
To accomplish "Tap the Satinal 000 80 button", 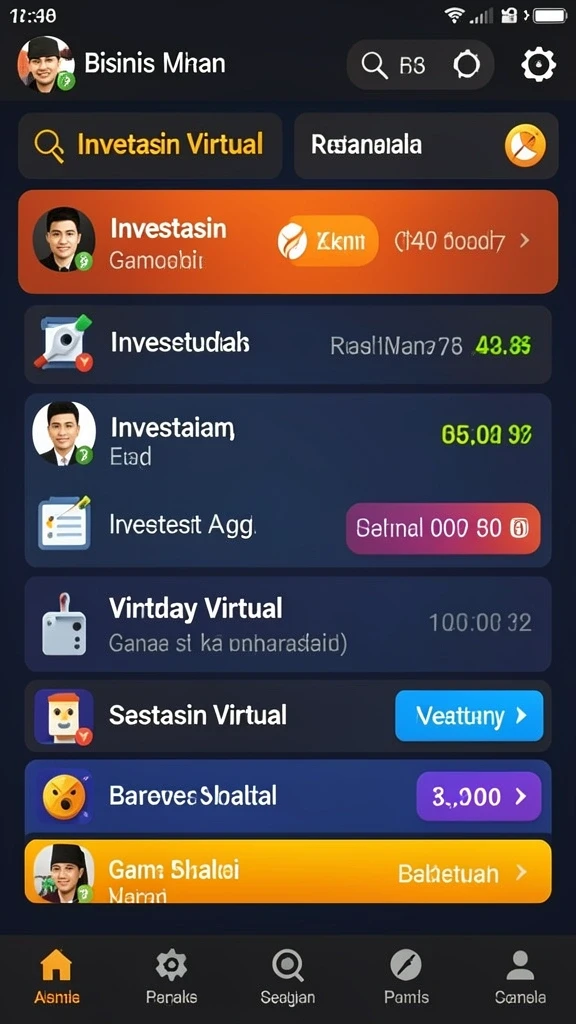I will [443, 528].
